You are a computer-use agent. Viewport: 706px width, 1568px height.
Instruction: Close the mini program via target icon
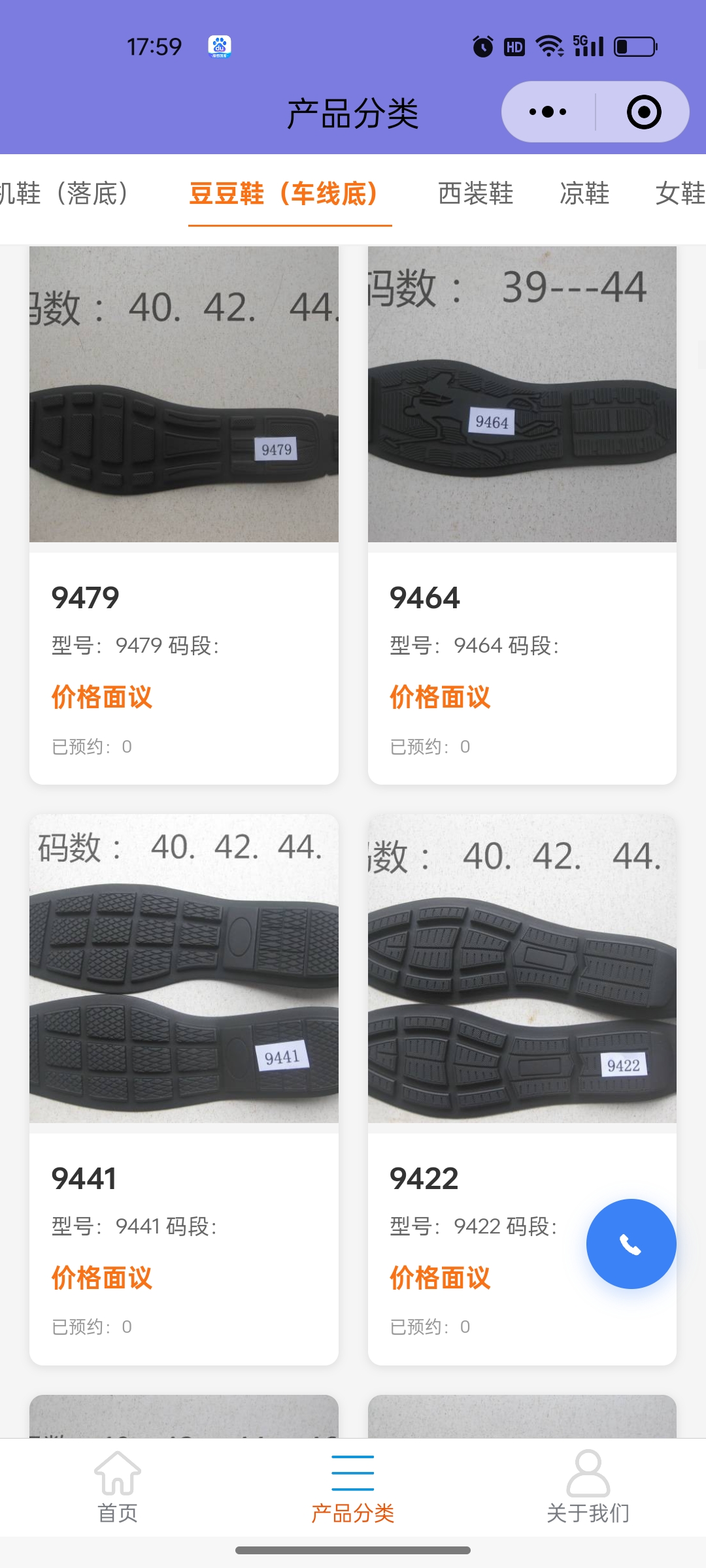tap(644, 112)
